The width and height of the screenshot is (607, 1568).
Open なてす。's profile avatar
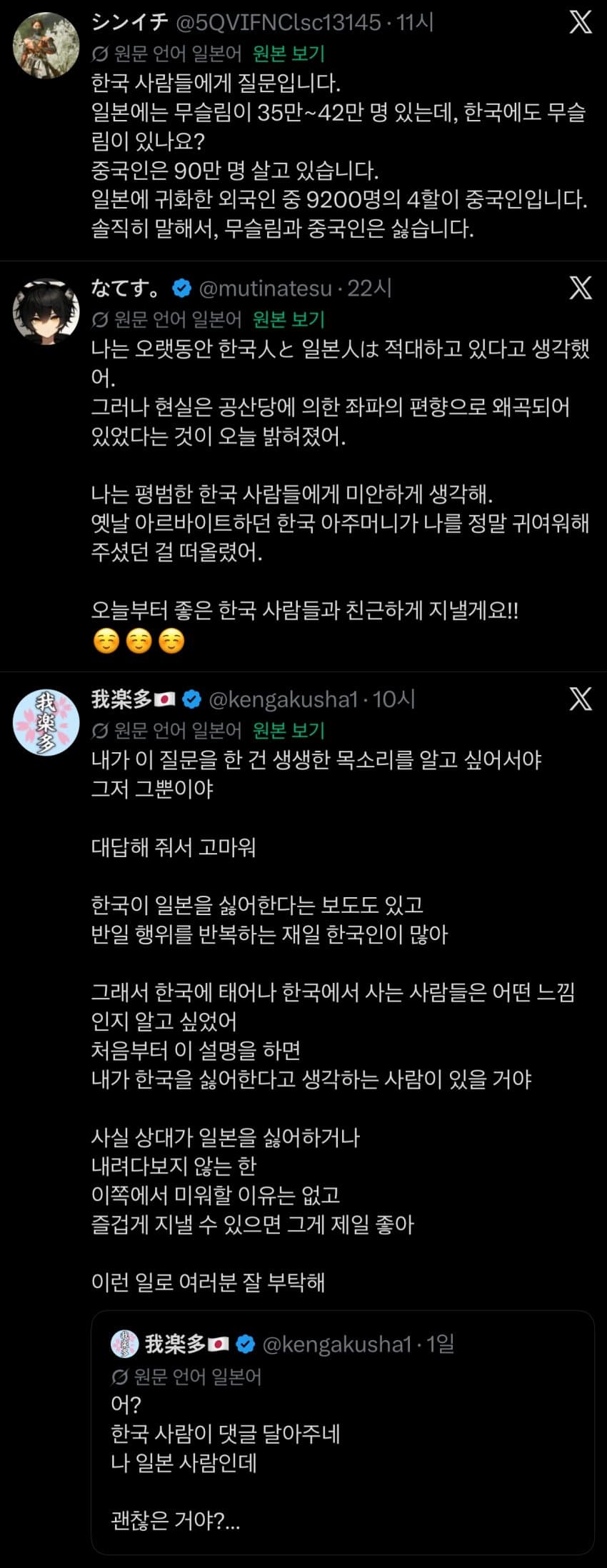(x=46, y=311)
